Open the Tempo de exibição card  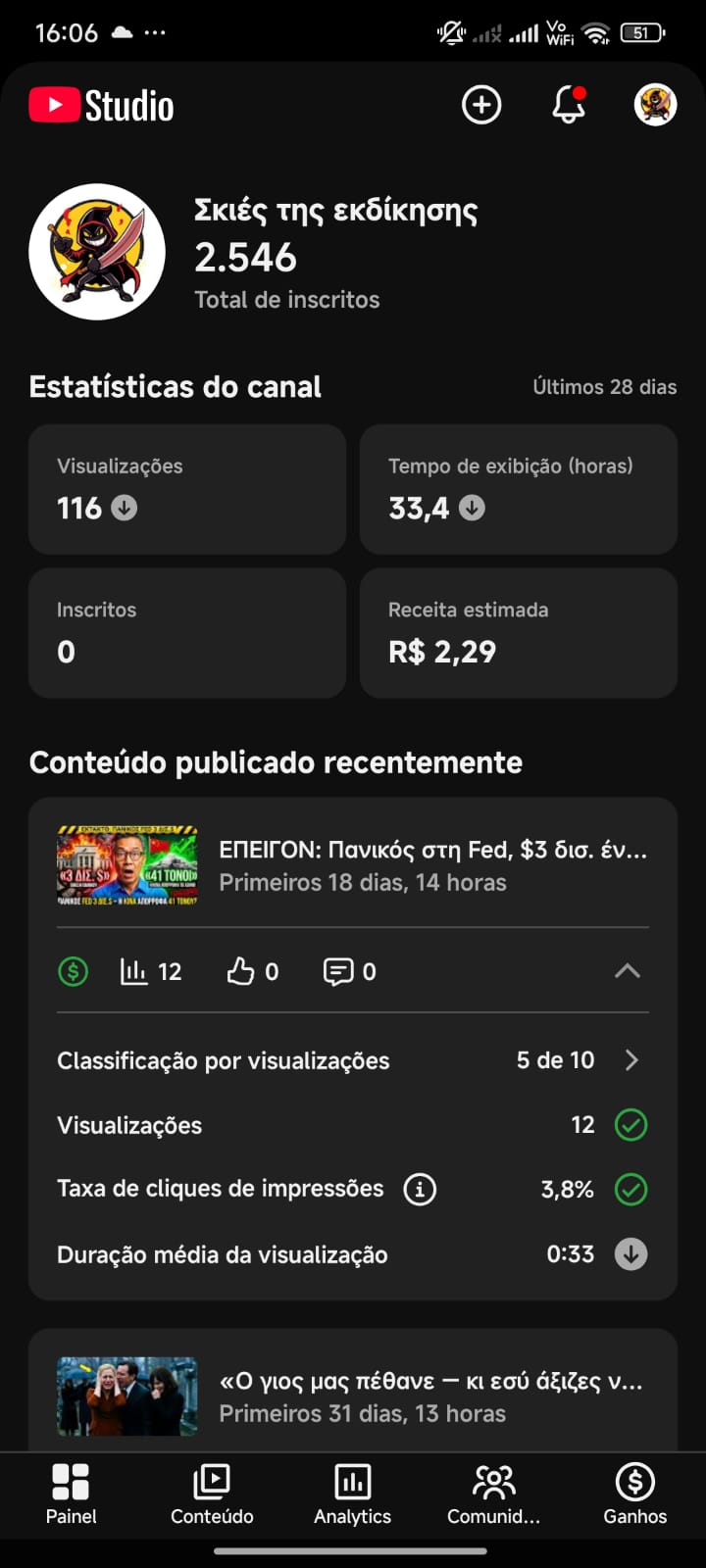518,489
